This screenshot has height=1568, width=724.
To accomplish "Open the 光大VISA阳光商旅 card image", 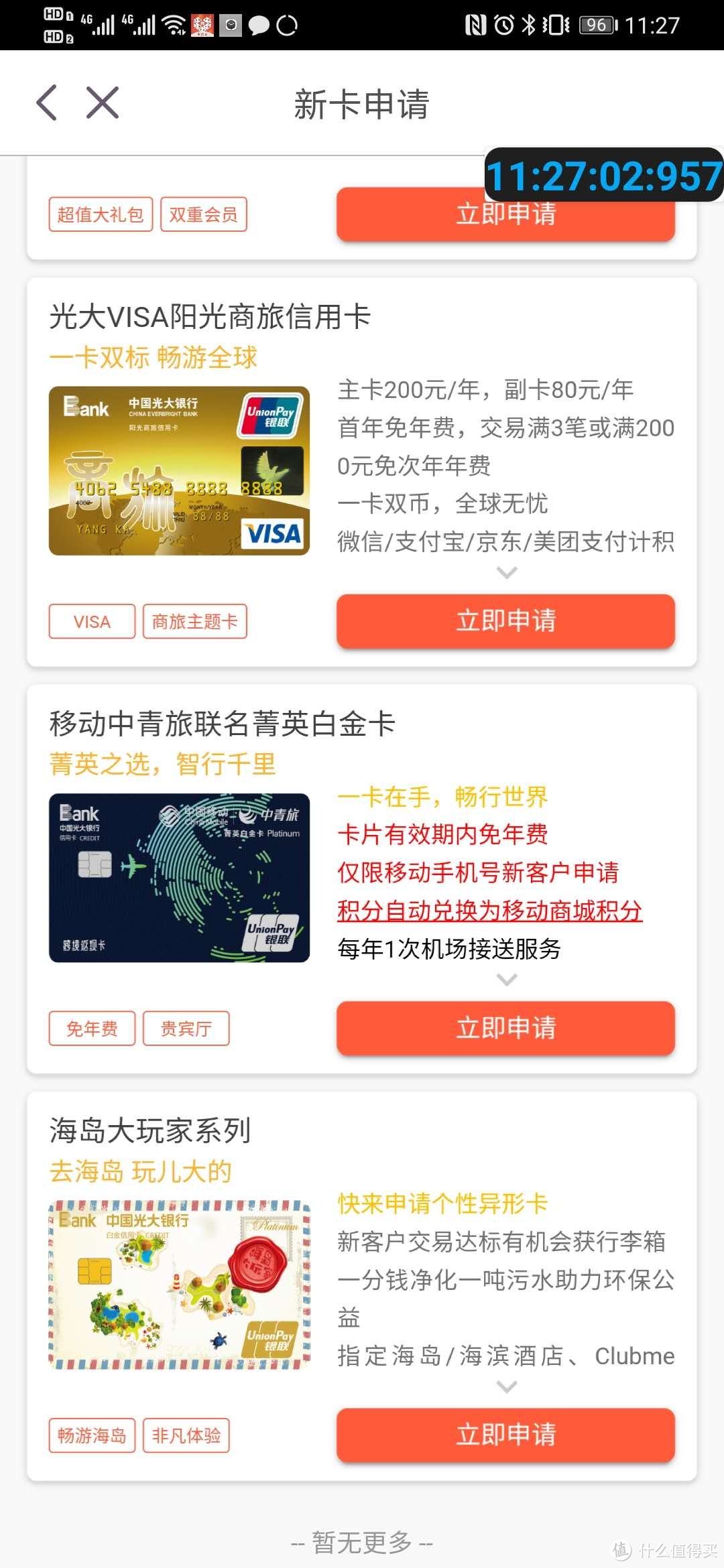I will 179,470.
